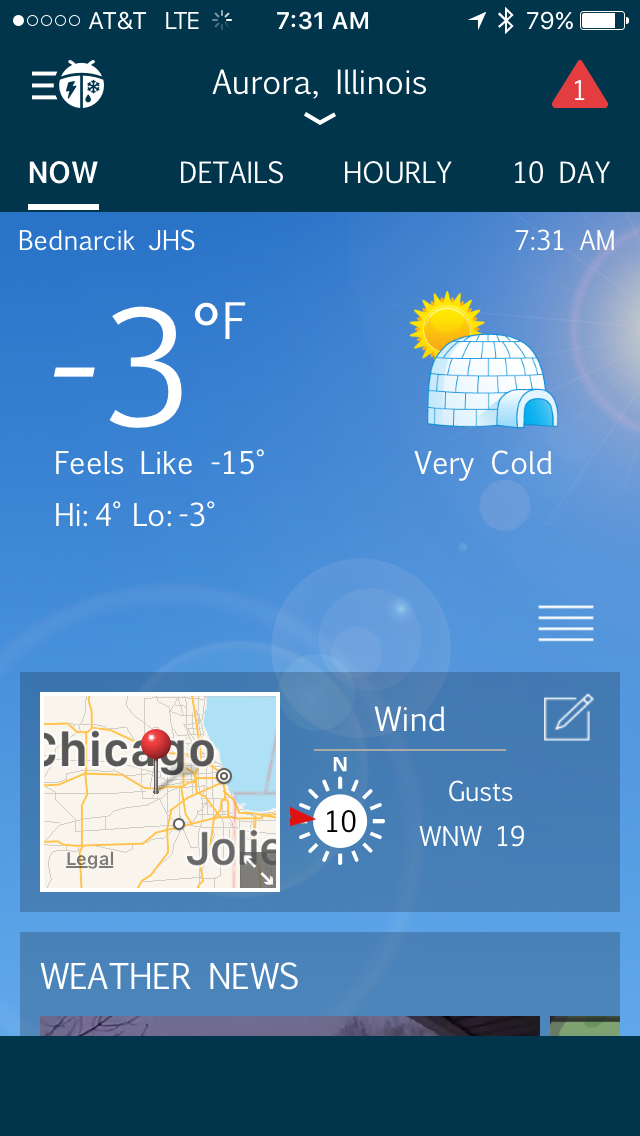Switch to the NOW tab

pyautogui.click(x=63, y=173)
